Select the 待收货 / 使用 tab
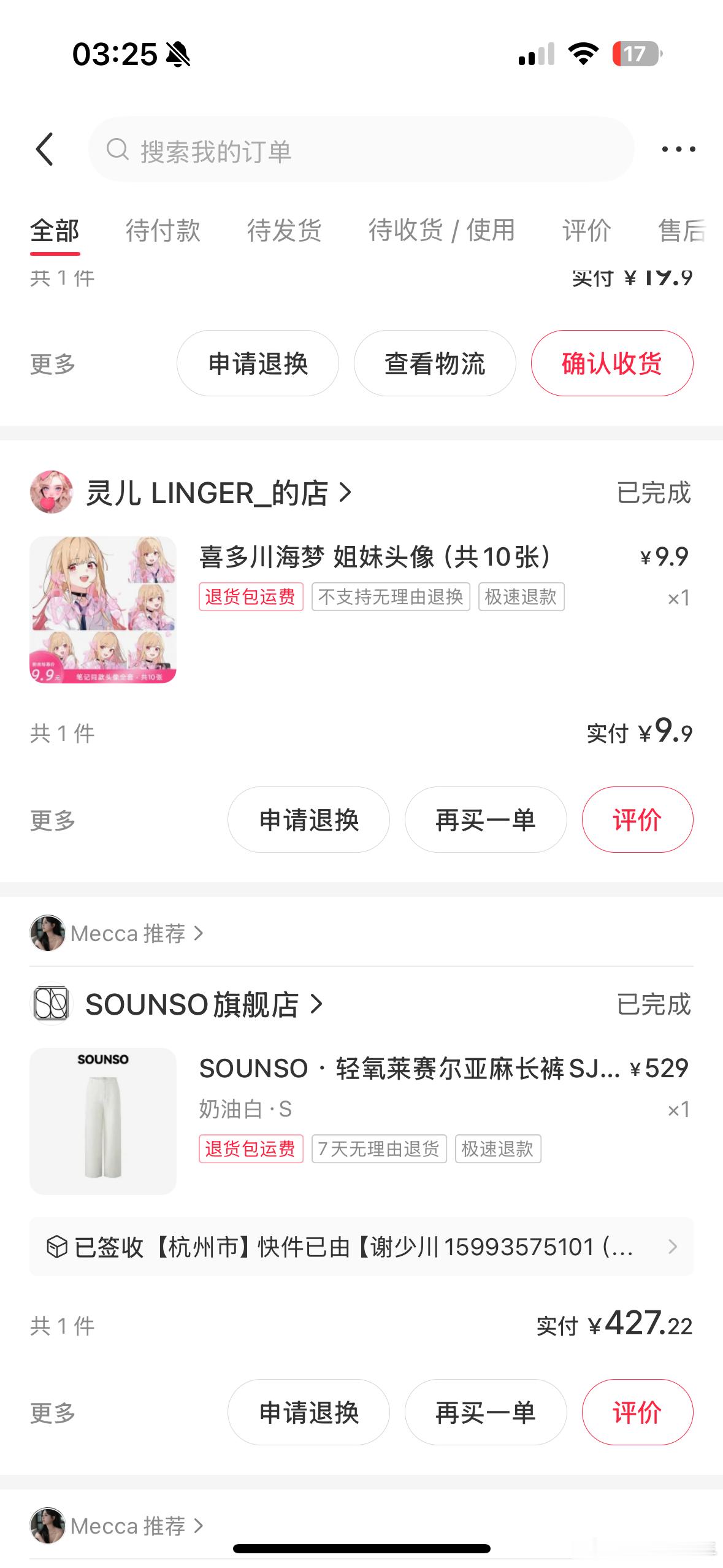Screen dimensions: 723x1568 [442, 231]
